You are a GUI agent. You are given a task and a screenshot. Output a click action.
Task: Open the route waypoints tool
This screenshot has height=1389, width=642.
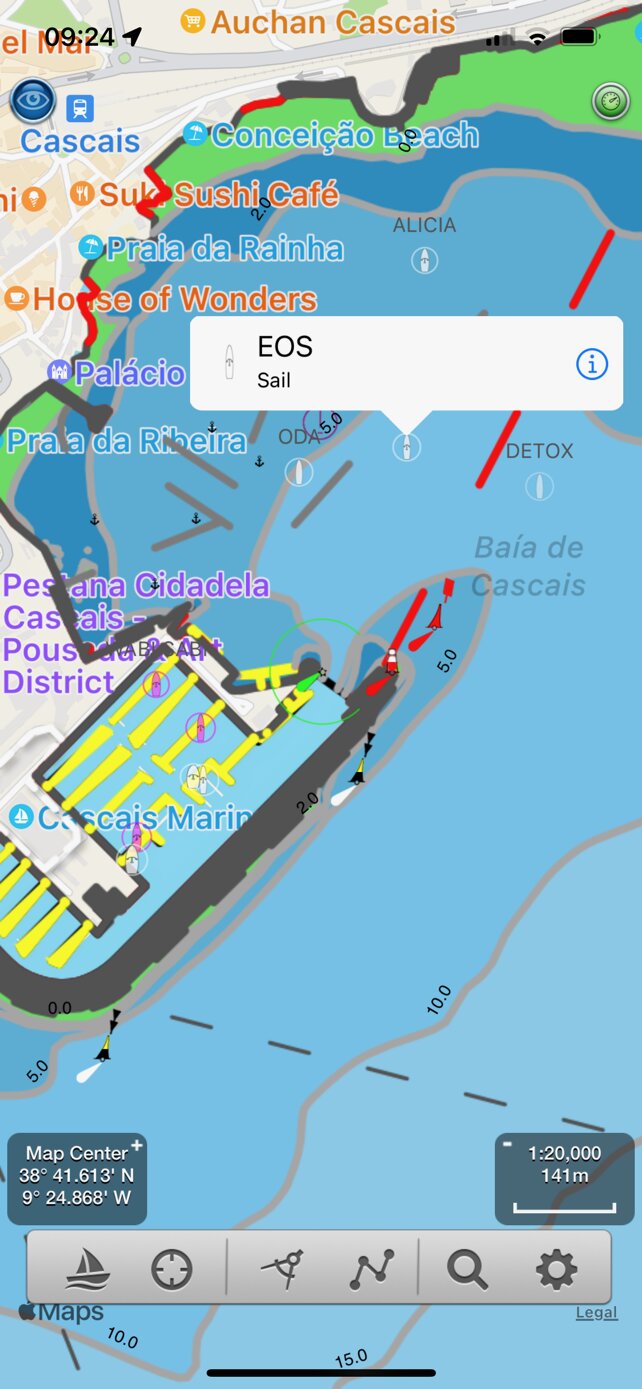pyautogui.click(x=371, y=1269)
